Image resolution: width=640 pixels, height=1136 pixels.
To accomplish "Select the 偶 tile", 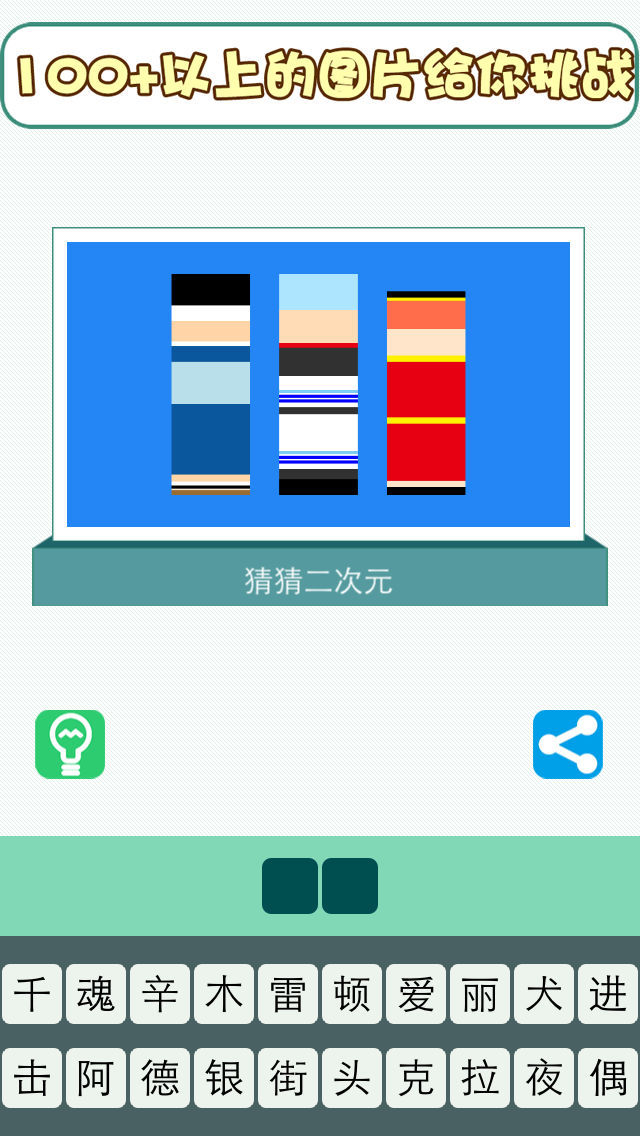I will (608, 1078).
